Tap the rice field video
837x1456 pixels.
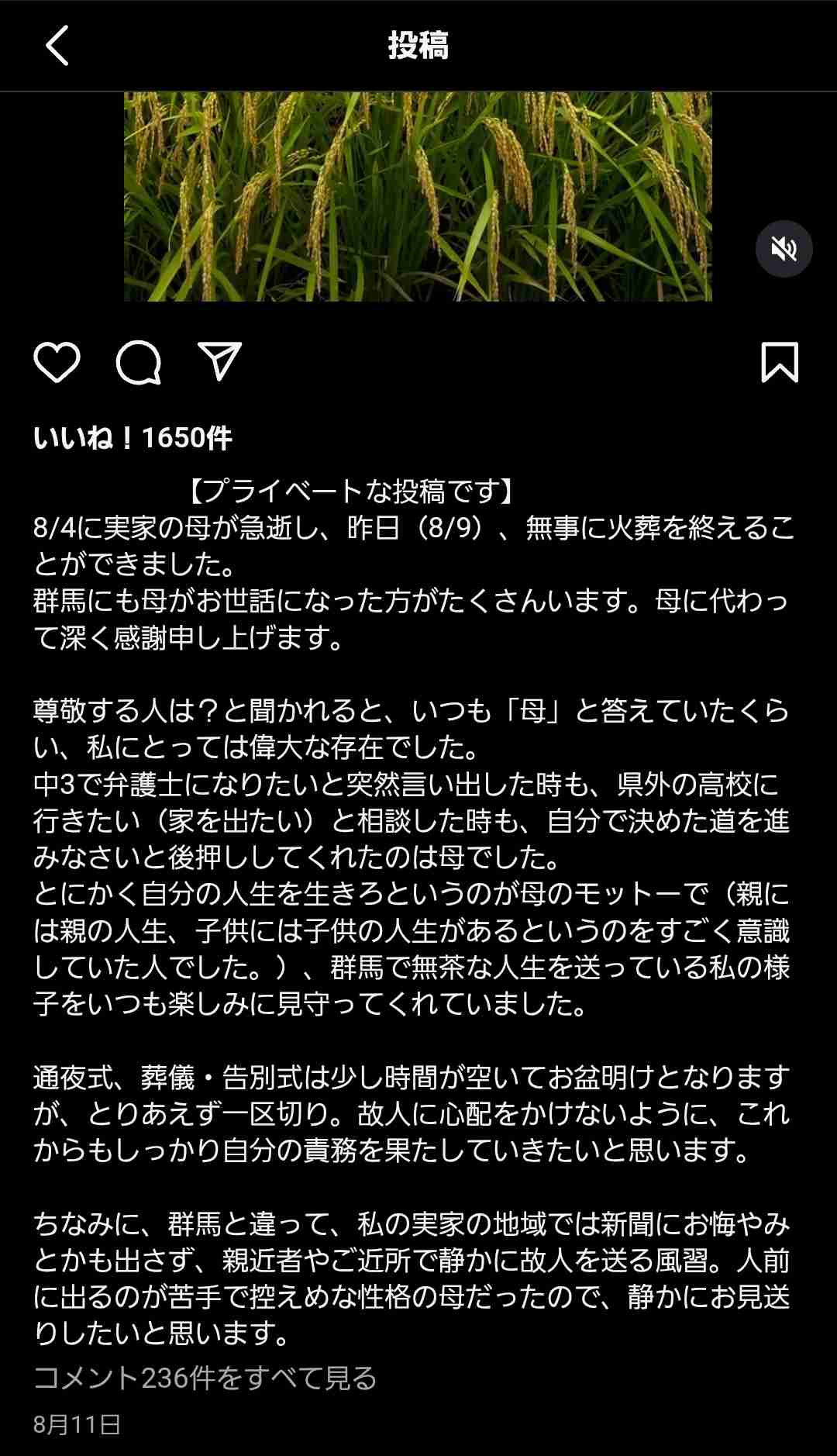tap(418, 196)
